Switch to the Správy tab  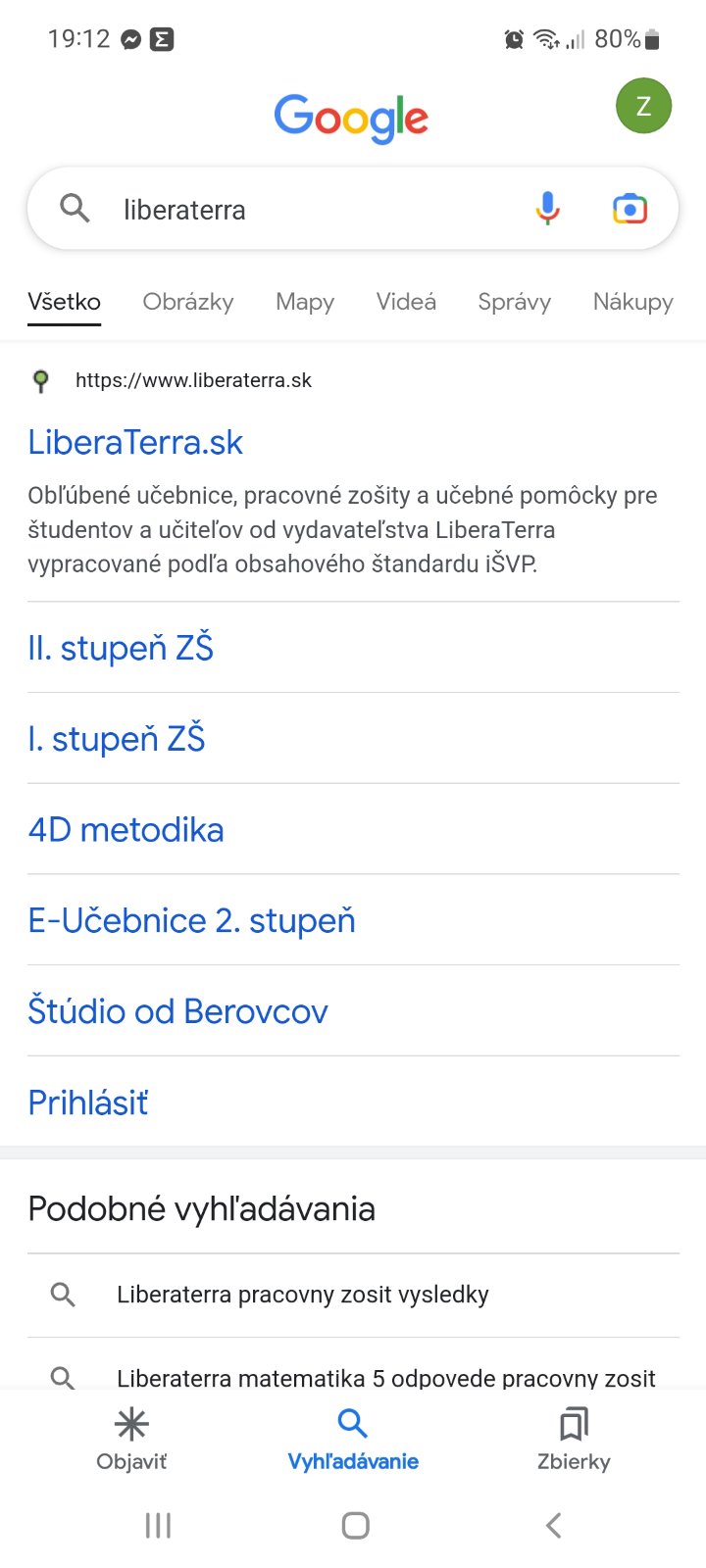514,302
